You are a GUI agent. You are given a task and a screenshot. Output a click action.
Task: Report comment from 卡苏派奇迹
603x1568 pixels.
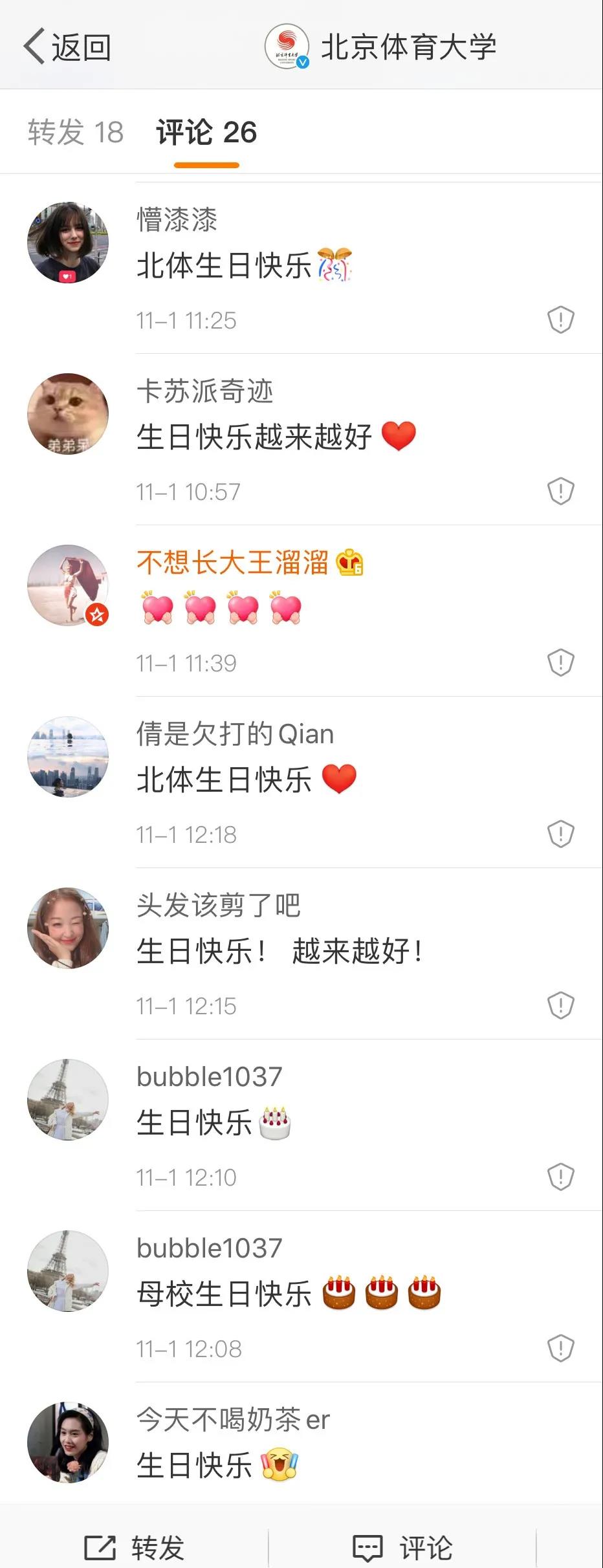point(560,491)
